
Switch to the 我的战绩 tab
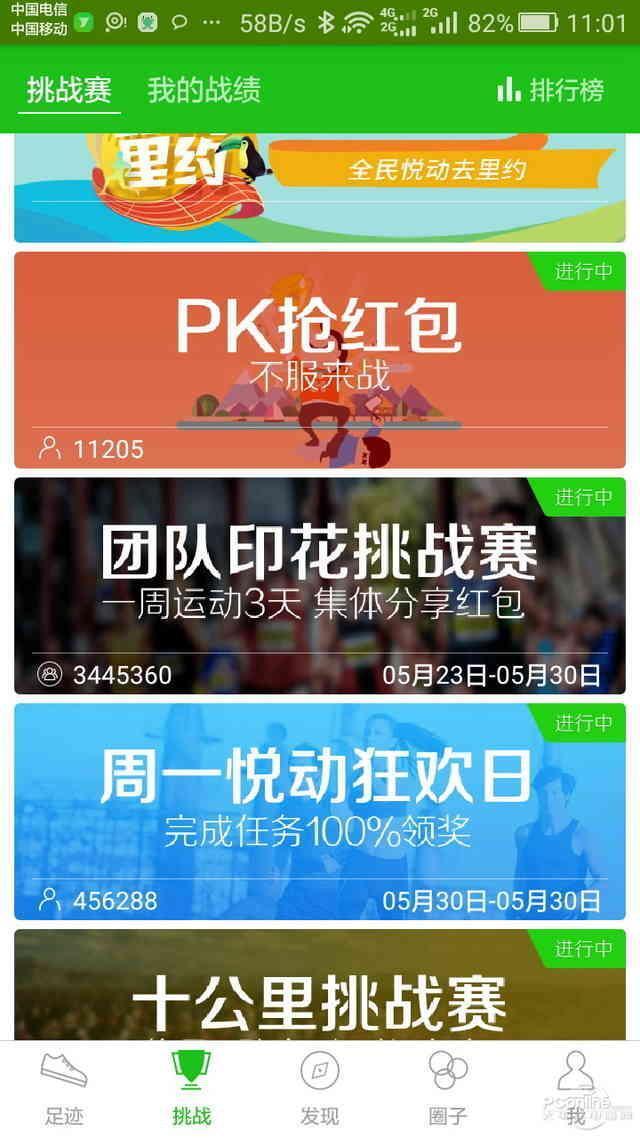pos(204,91)
